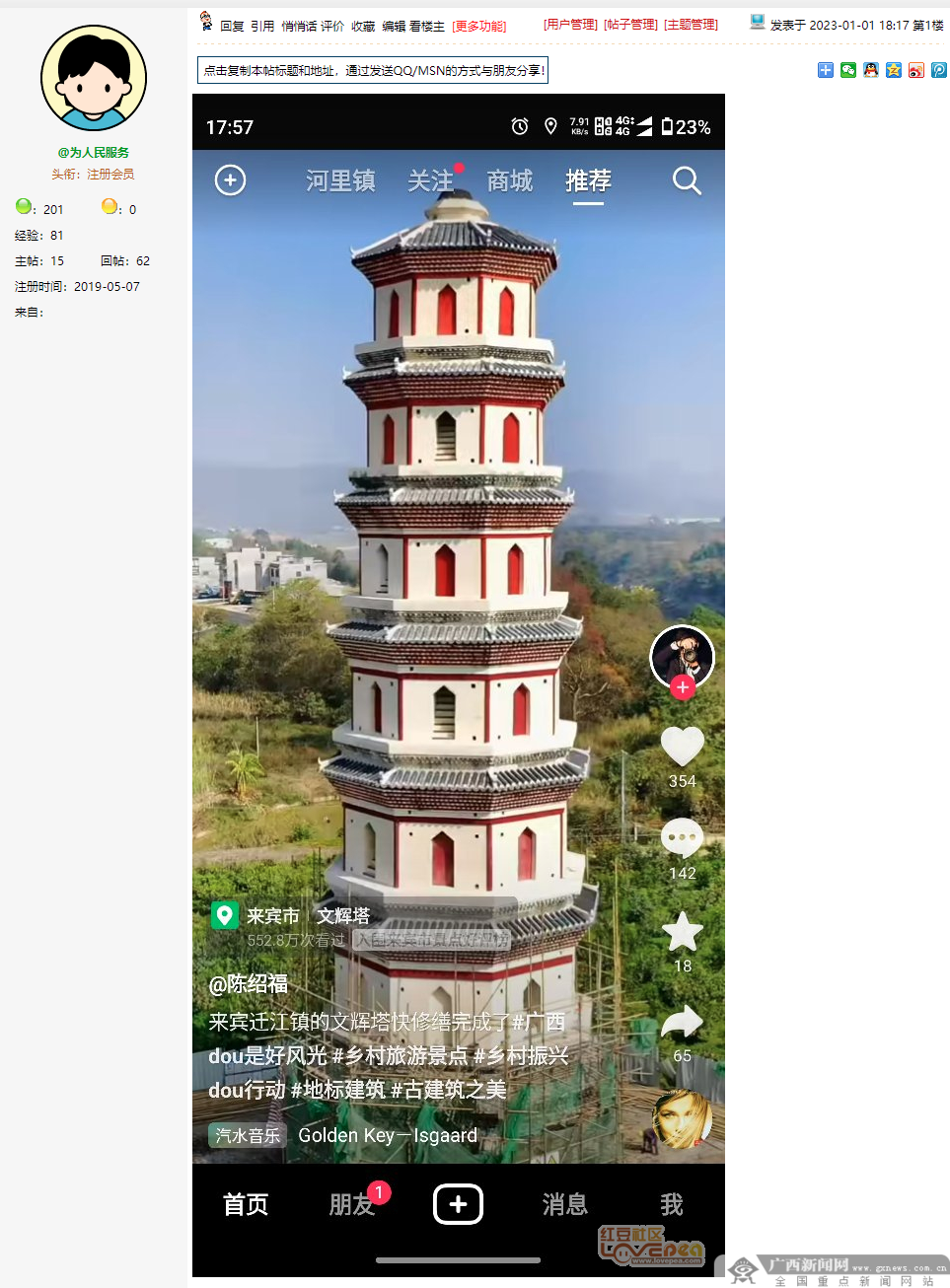
Task: Show only the original poster via 看楼主
Action: 427,26
